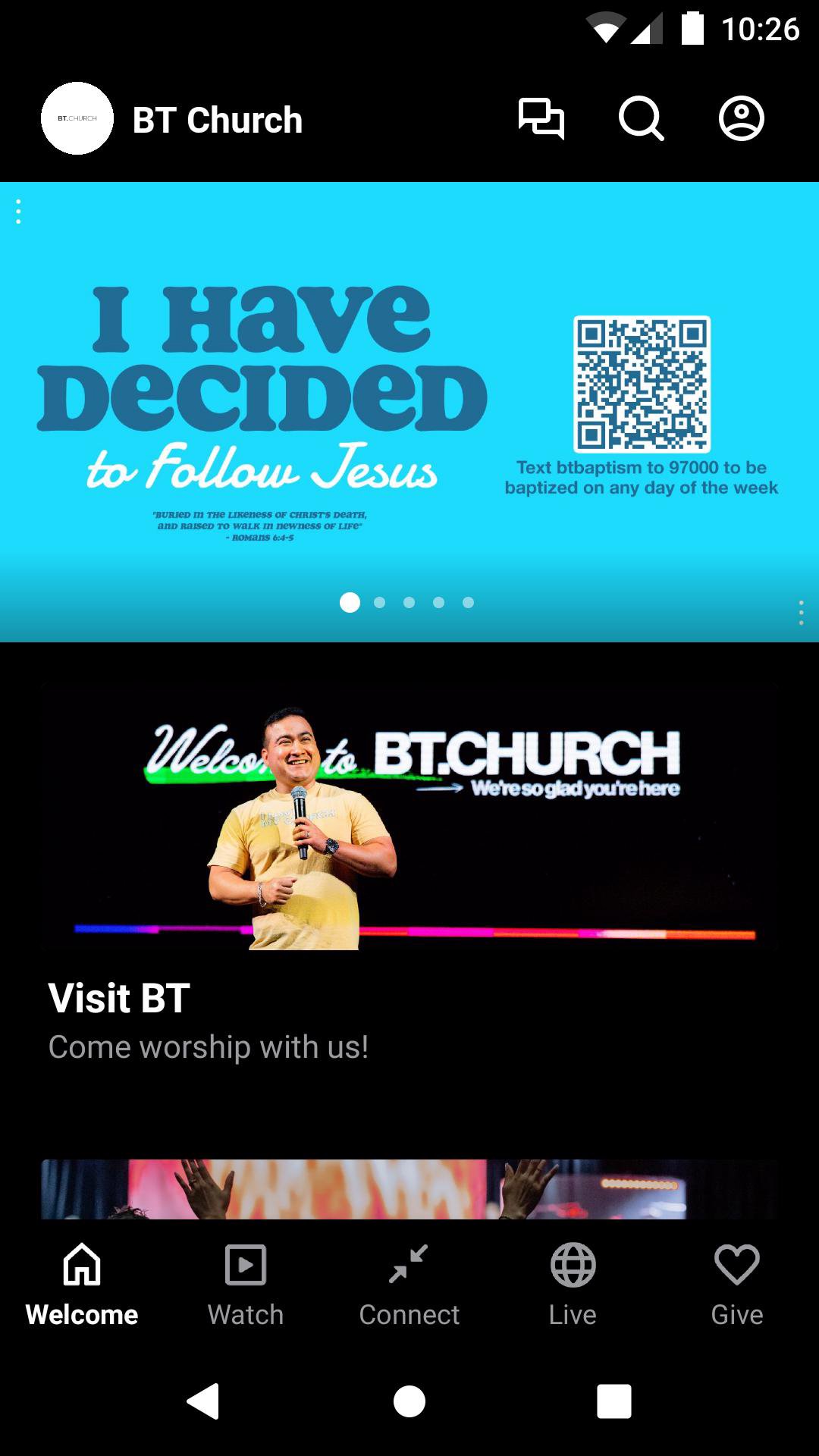
Task: Open the worship photo card below Visit BT
Action: tap(409, 1189)
